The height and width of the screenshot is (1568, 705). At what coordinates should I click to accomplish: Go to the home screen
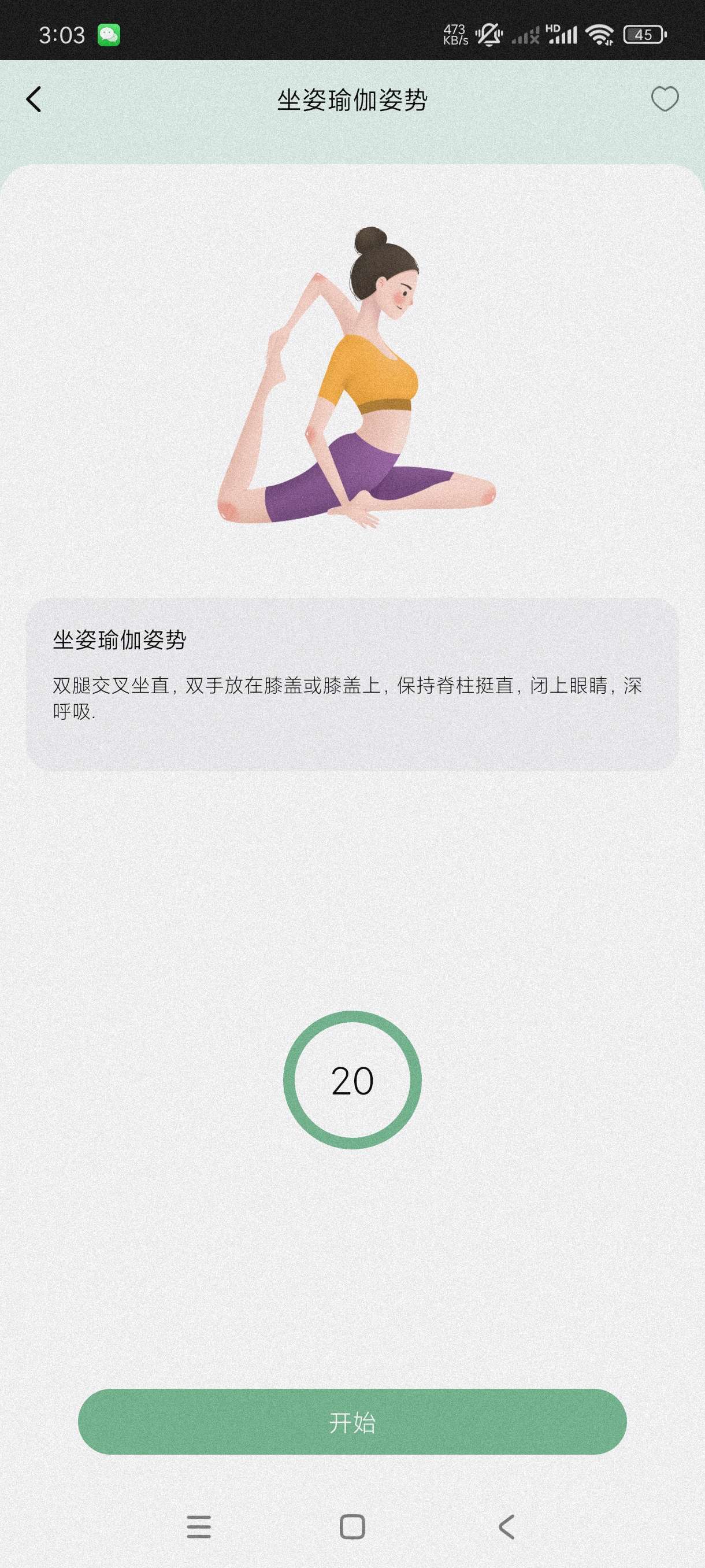(352, 1526)
